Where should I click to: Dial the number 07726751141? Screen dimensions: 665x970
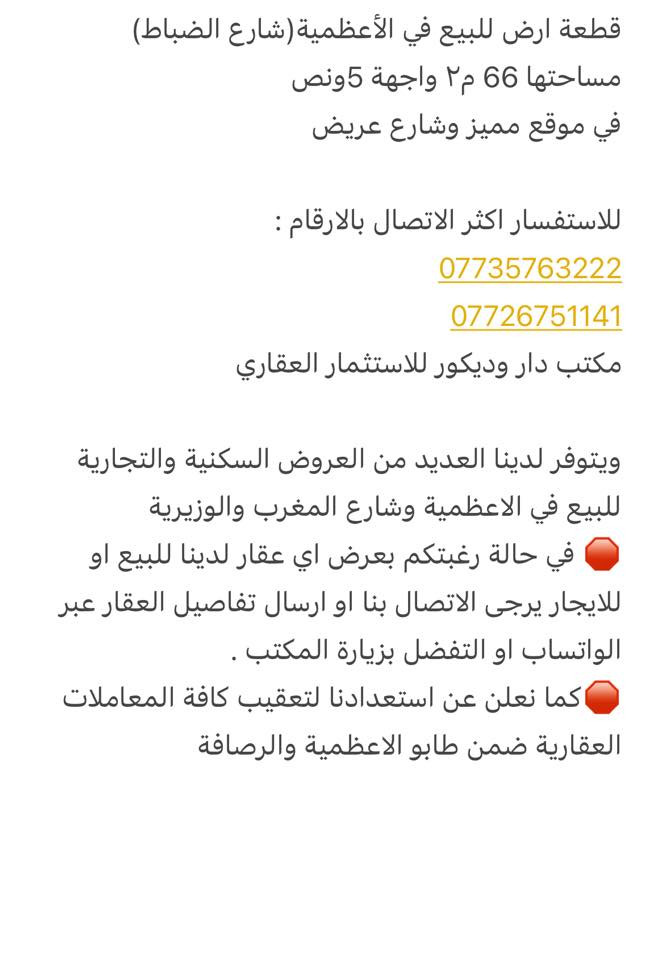point(536,317)
